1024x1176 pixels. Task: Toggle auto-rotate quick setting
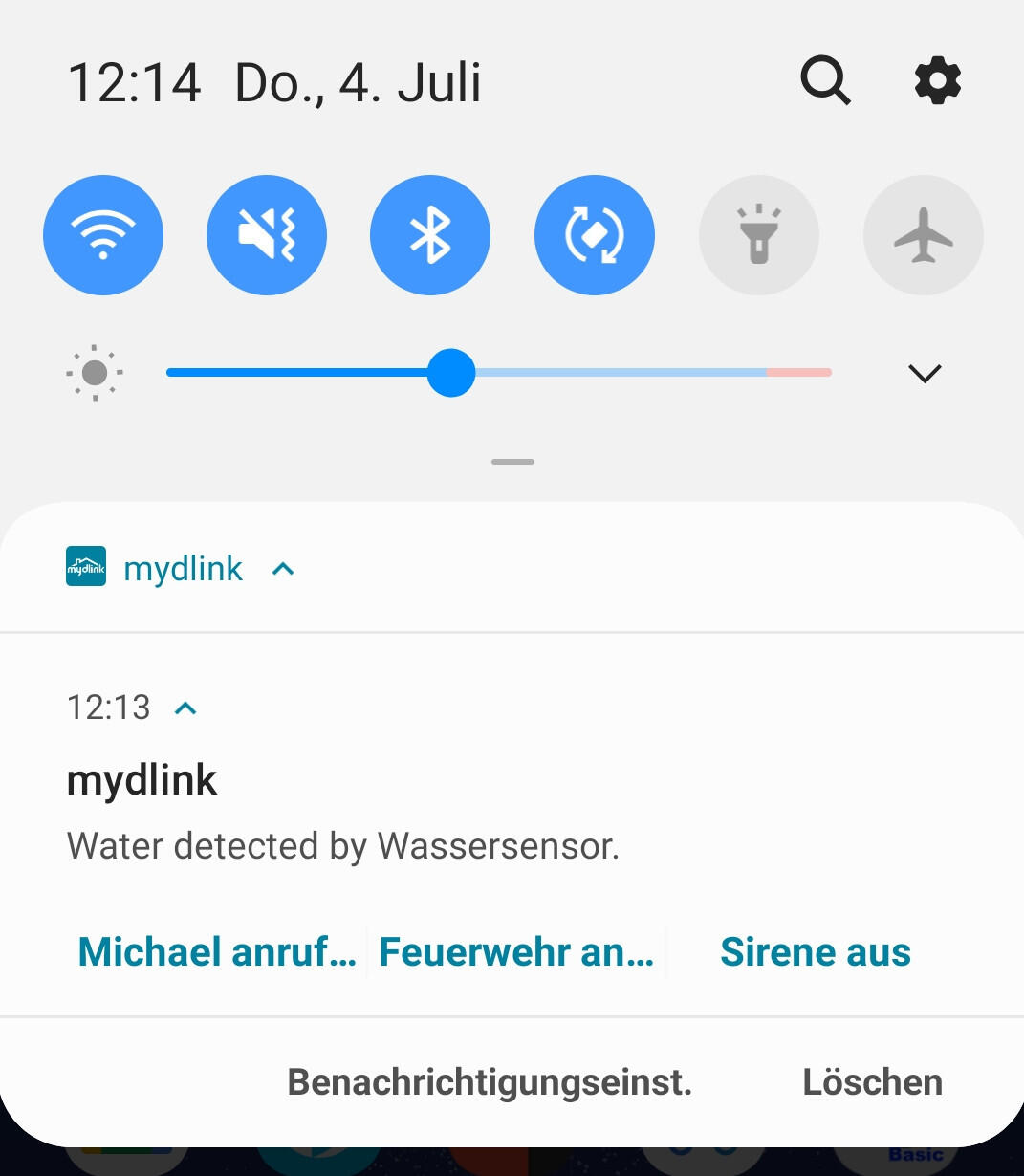pos(595,235)
